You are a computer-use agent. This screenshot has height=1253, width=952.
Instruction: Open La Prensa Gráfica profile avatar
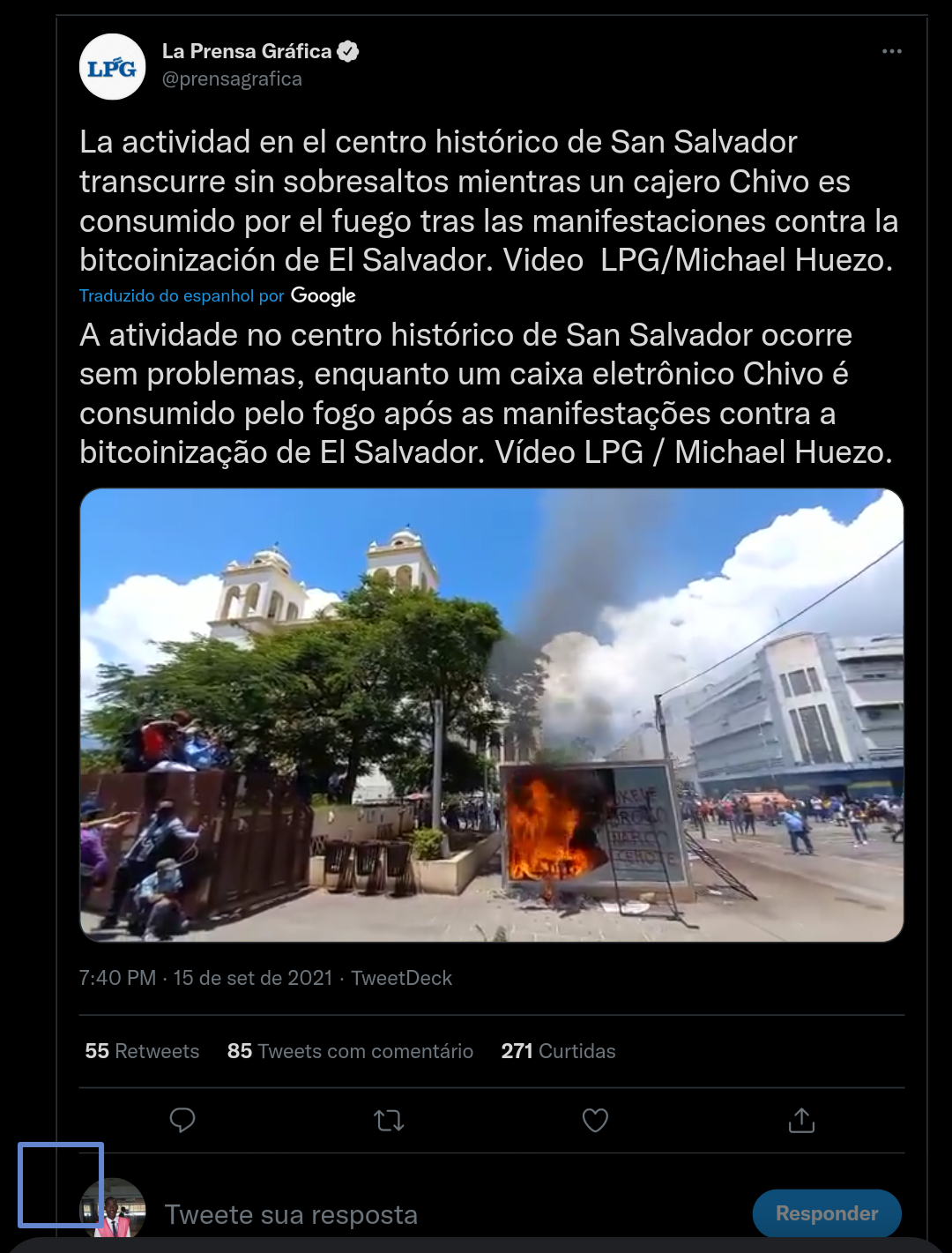click(x=112, y=67)
